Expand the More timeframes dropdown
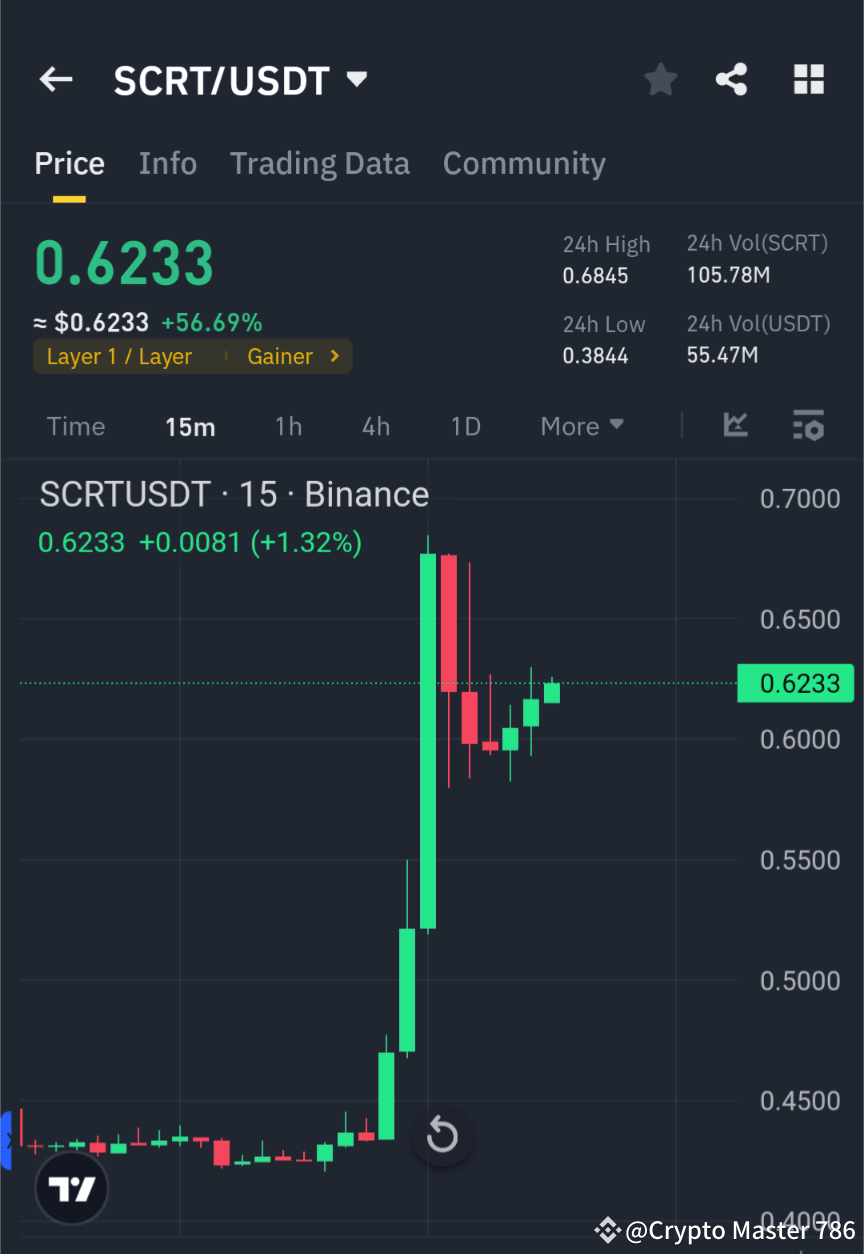This screenshot has width=864, height=1254. tap(581, 426)
